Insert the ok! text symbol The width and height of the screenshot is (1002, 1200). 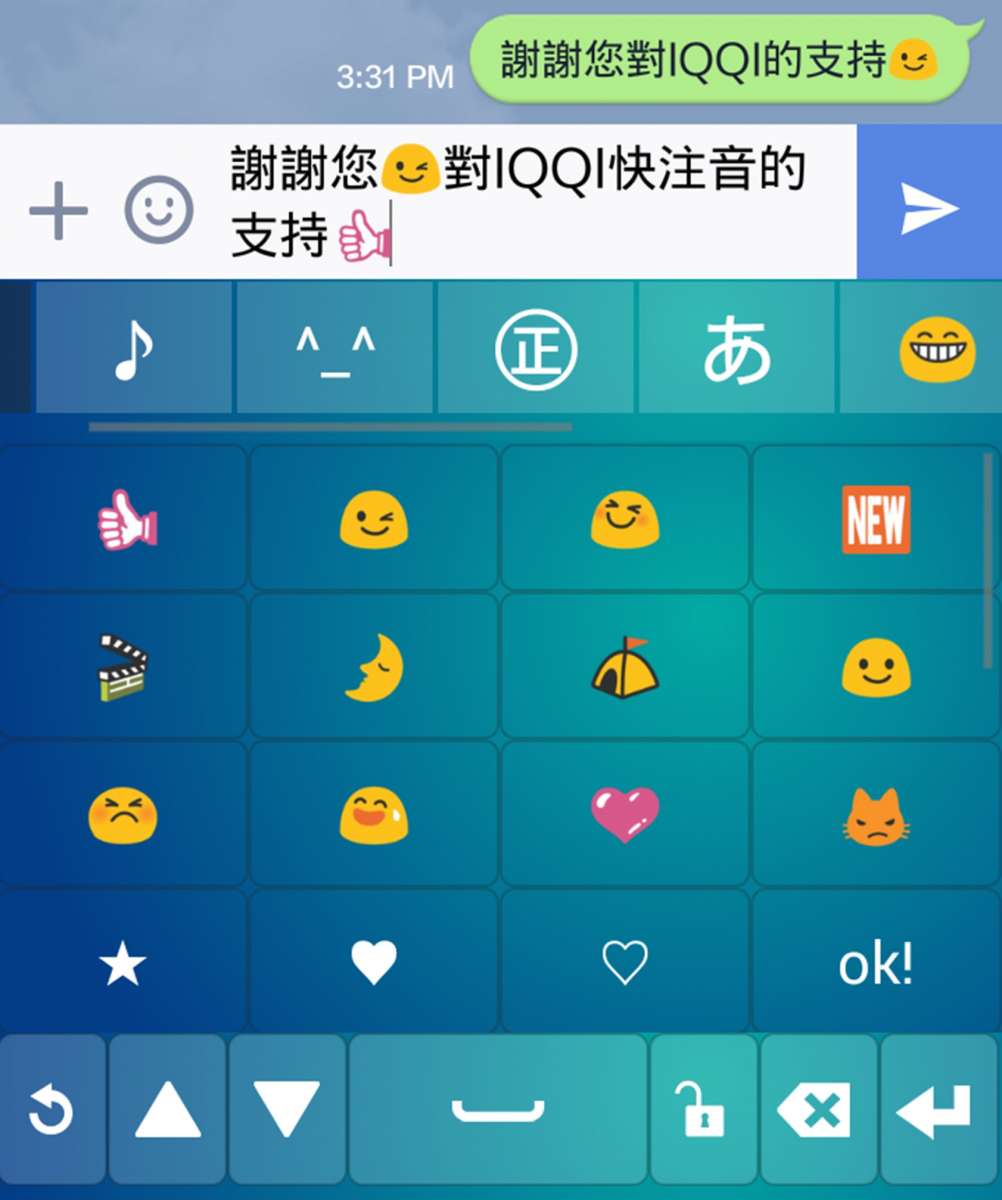(x=875, y=963)
